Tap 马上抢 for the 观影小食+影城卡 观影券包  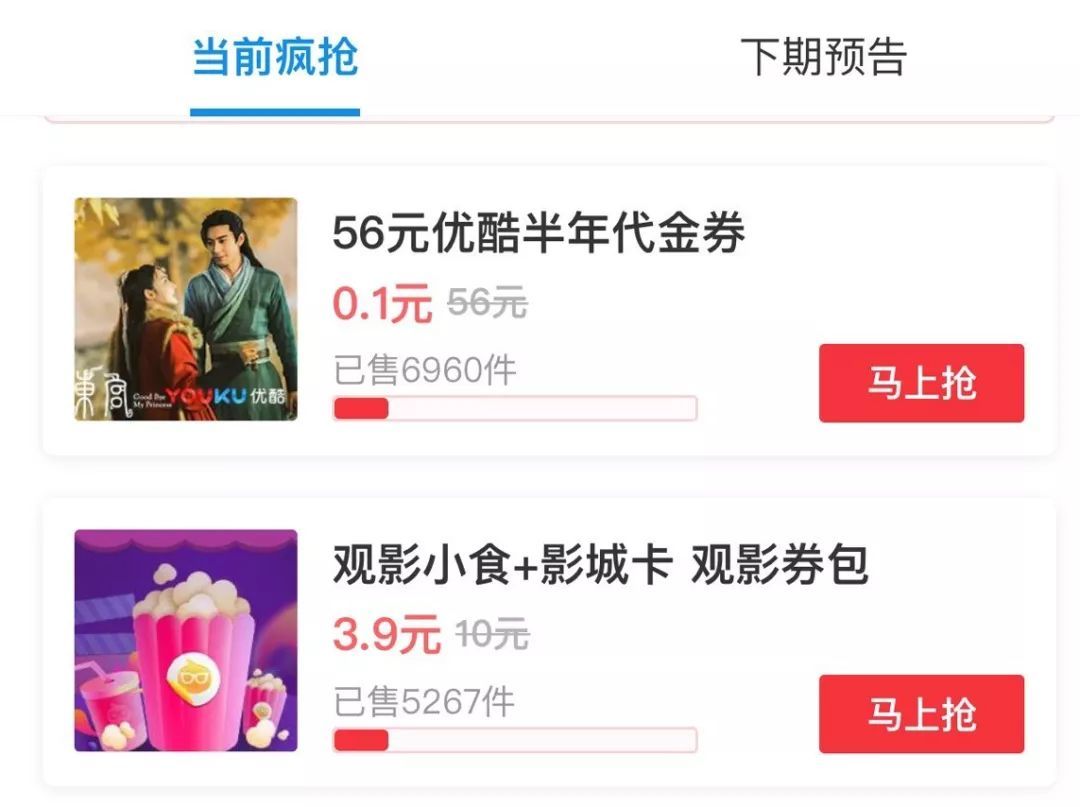coord(921,714)
